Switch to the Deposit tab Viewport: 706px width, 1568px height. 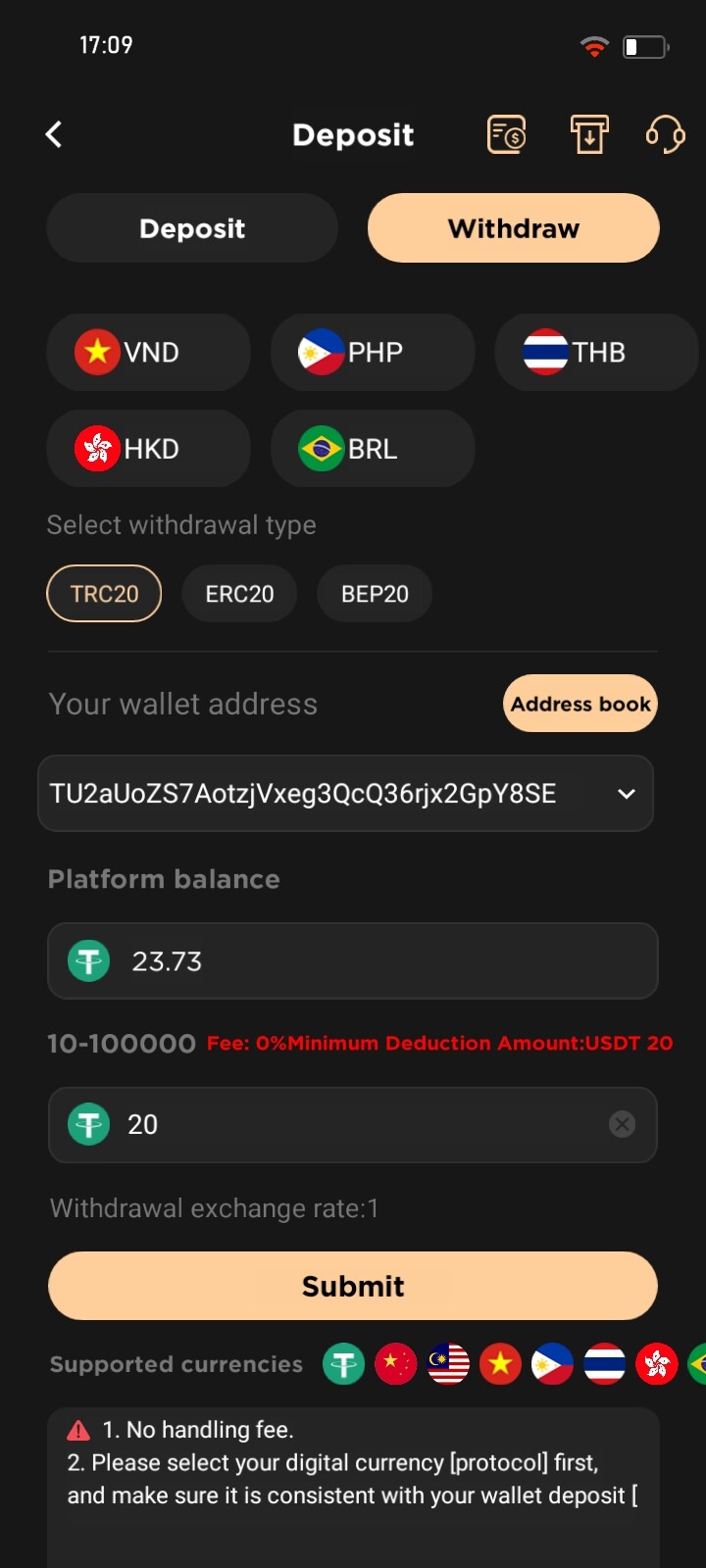click(x=192, y=228)
